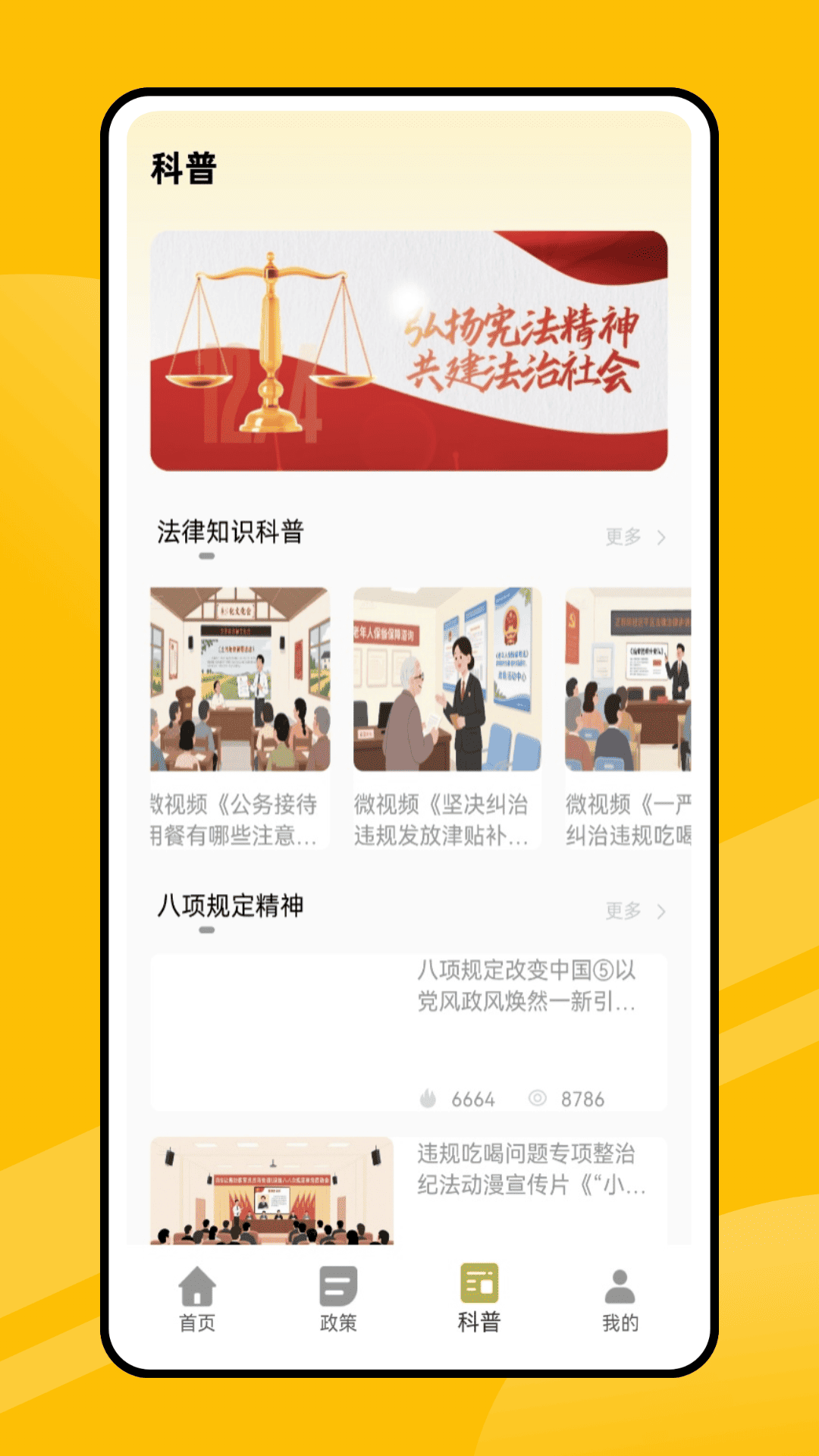Open the 坚决纠治违规发放津贴补 video card
Image resolution: width=819 pixels, height=1456 pixels.
click(447, 717)
